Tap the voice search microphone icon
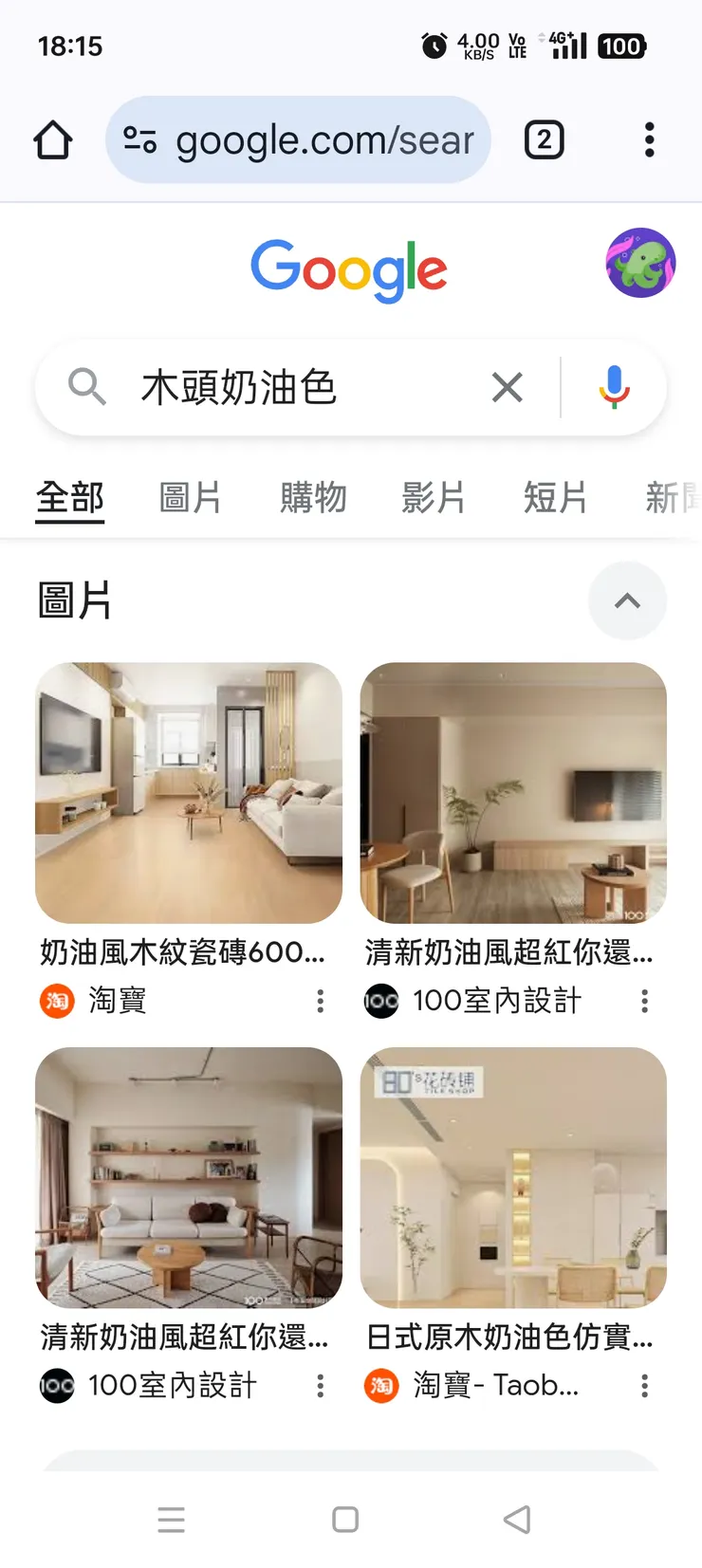The height and width of the screenshot is (1568, 702). (x=612, y=387)
